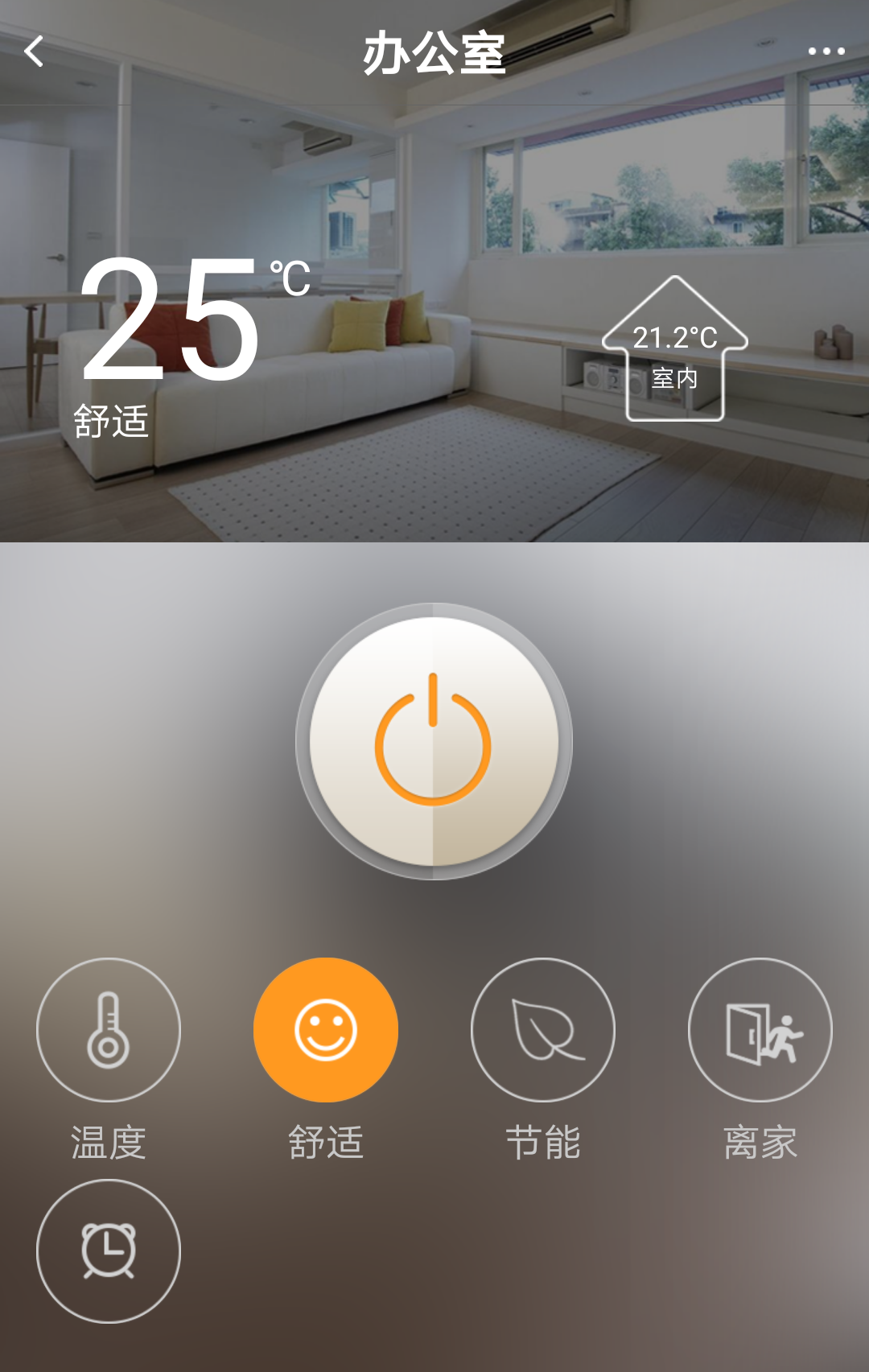The image size is (869, 1372).
Task: Select the 舒适 comfort mode
Action: point(326,1030)
